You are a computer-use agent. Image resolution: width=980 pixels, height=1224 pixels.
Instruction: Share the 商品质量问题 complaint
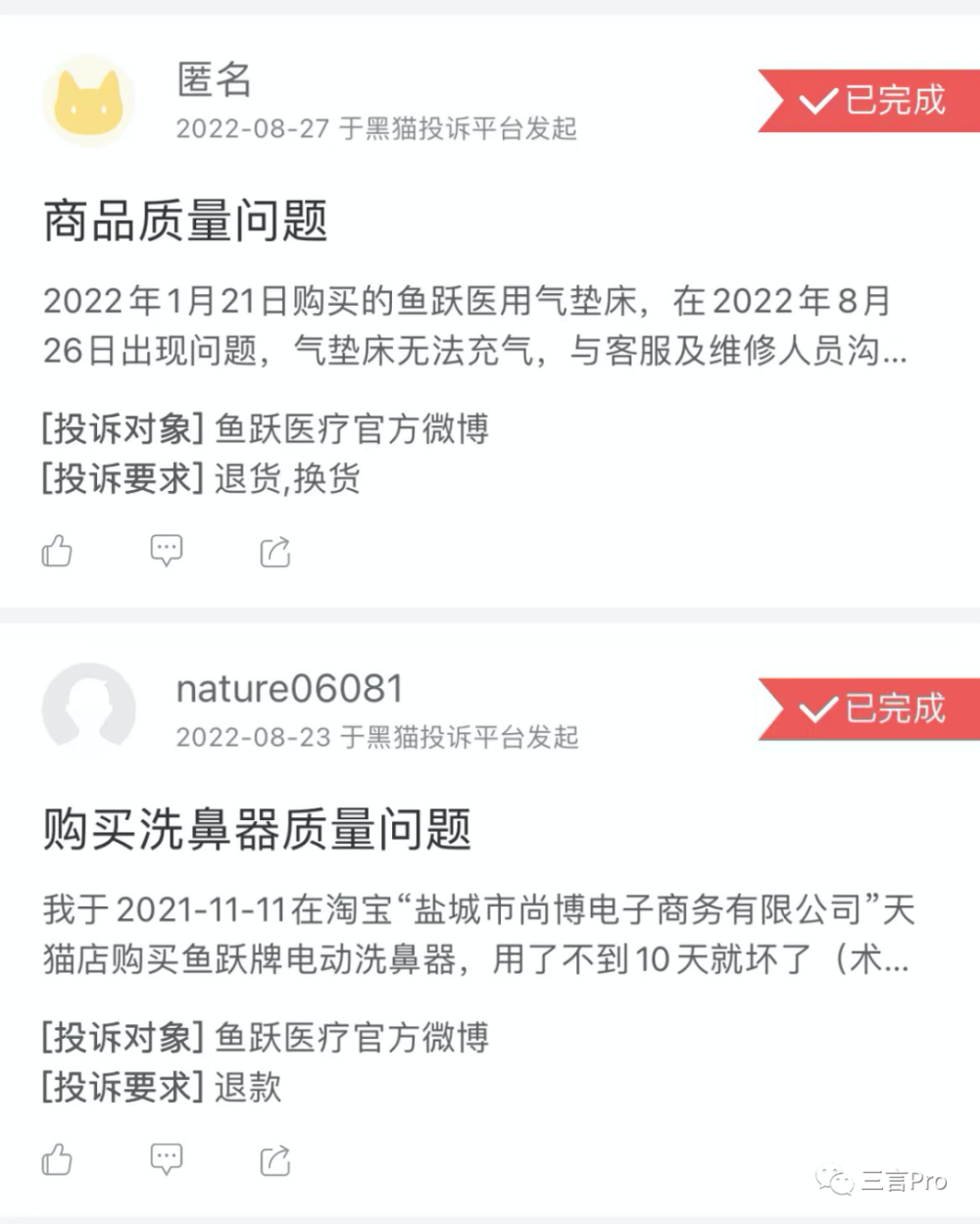pos(275,551)
